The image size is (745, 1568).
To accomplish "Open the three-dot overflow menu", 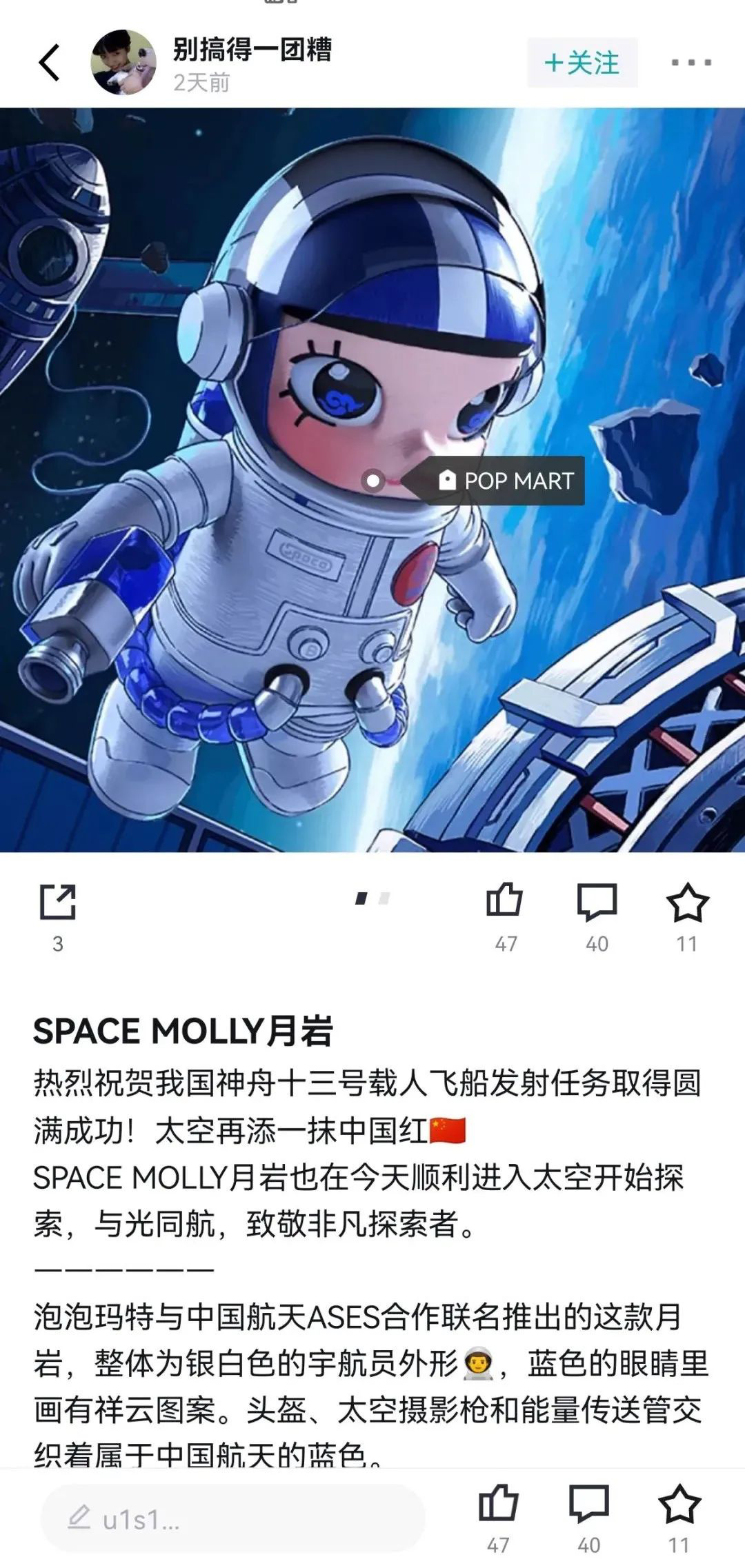I will click(x=691, y=63).
